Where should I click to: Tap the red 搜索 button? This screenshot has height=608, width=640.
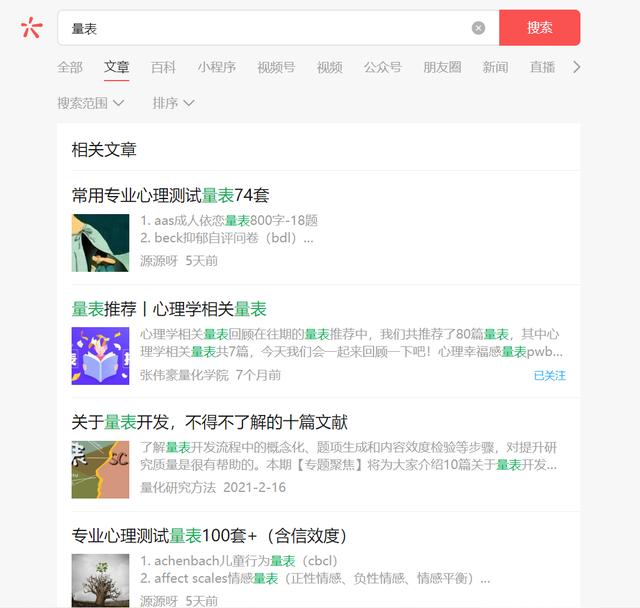539,28
